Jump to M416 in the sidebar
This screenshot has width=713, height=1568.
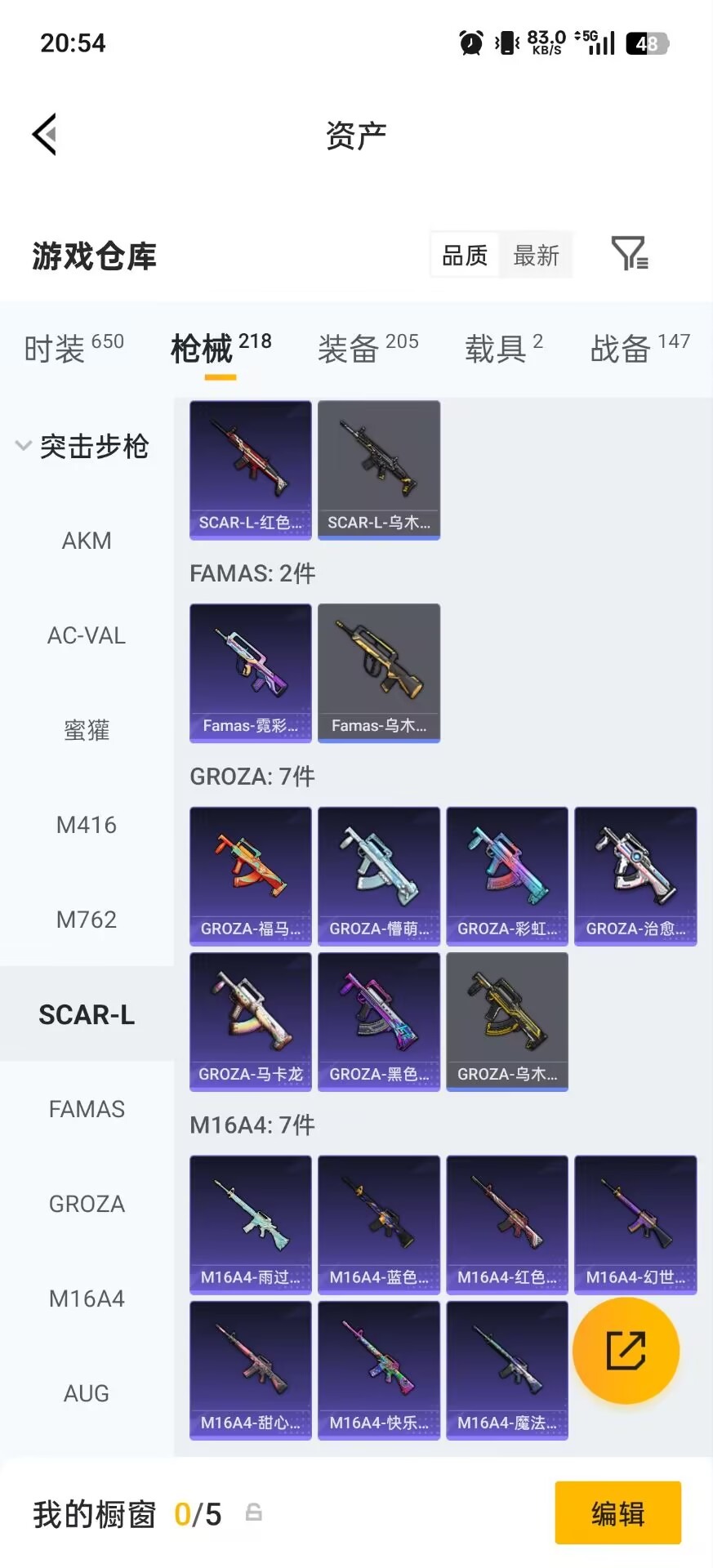point(87,825)
